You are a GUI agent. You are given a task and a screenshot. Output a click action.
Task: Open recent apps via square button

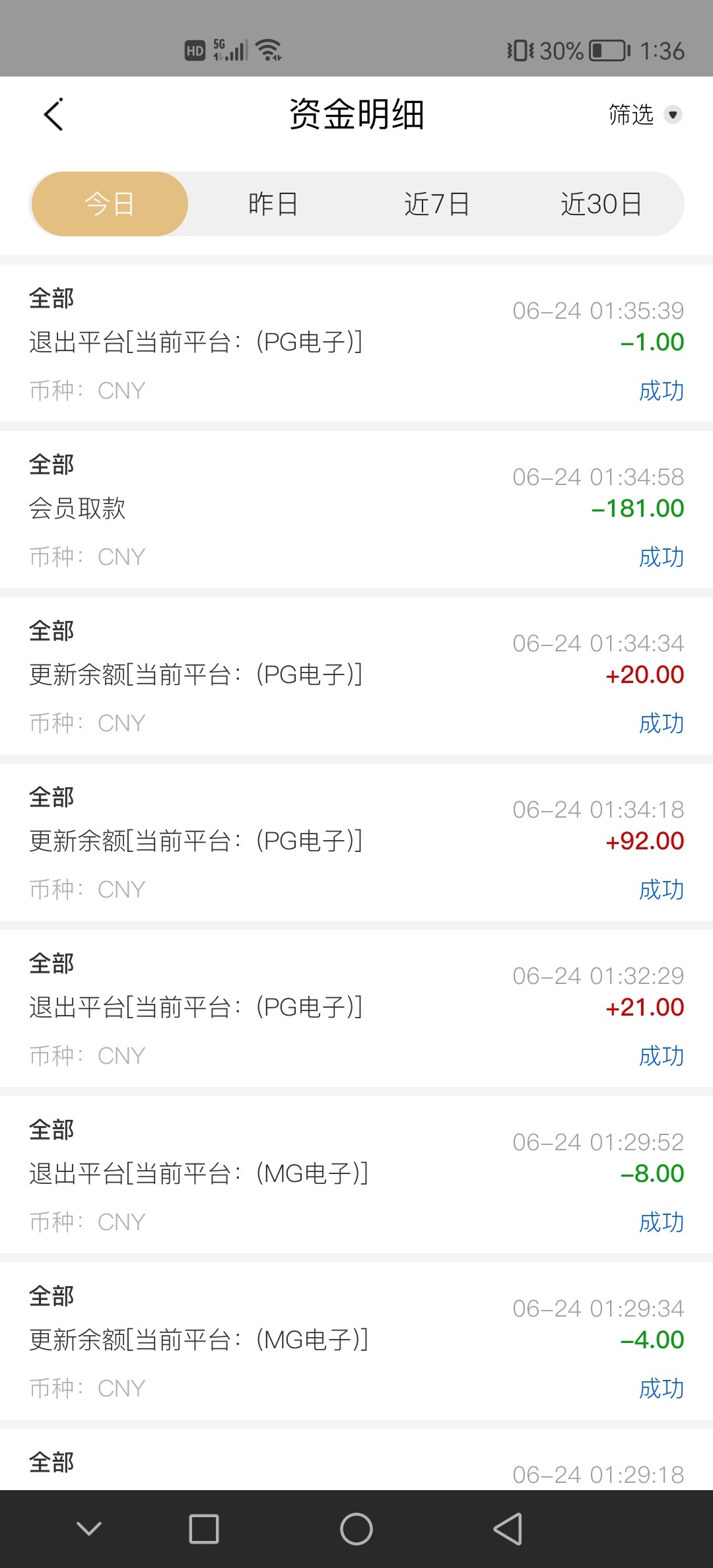click(x=204, y=1529)
